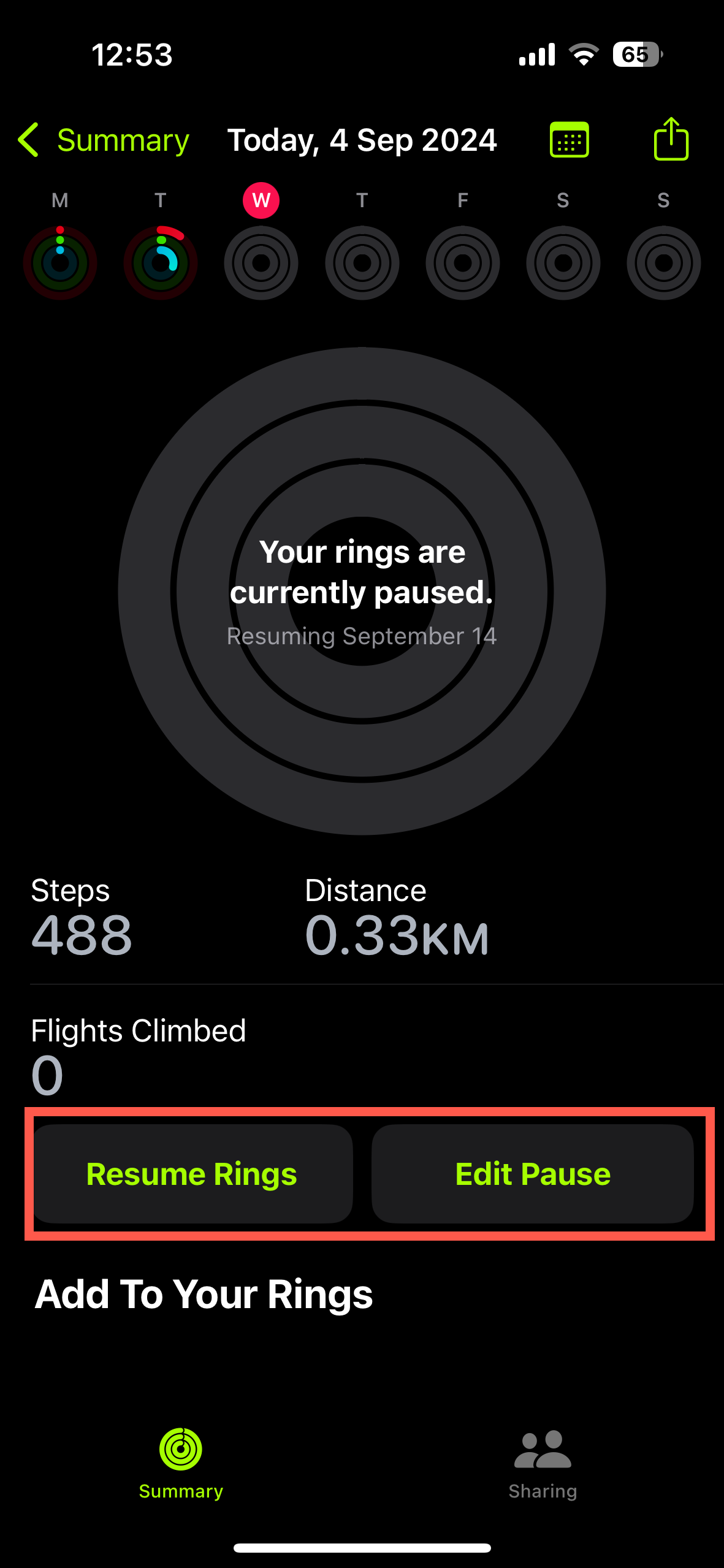The width and height of the screenshot is (724, 1568).
Task: Select Thursday's activity rings
Action: click(362, 262)
